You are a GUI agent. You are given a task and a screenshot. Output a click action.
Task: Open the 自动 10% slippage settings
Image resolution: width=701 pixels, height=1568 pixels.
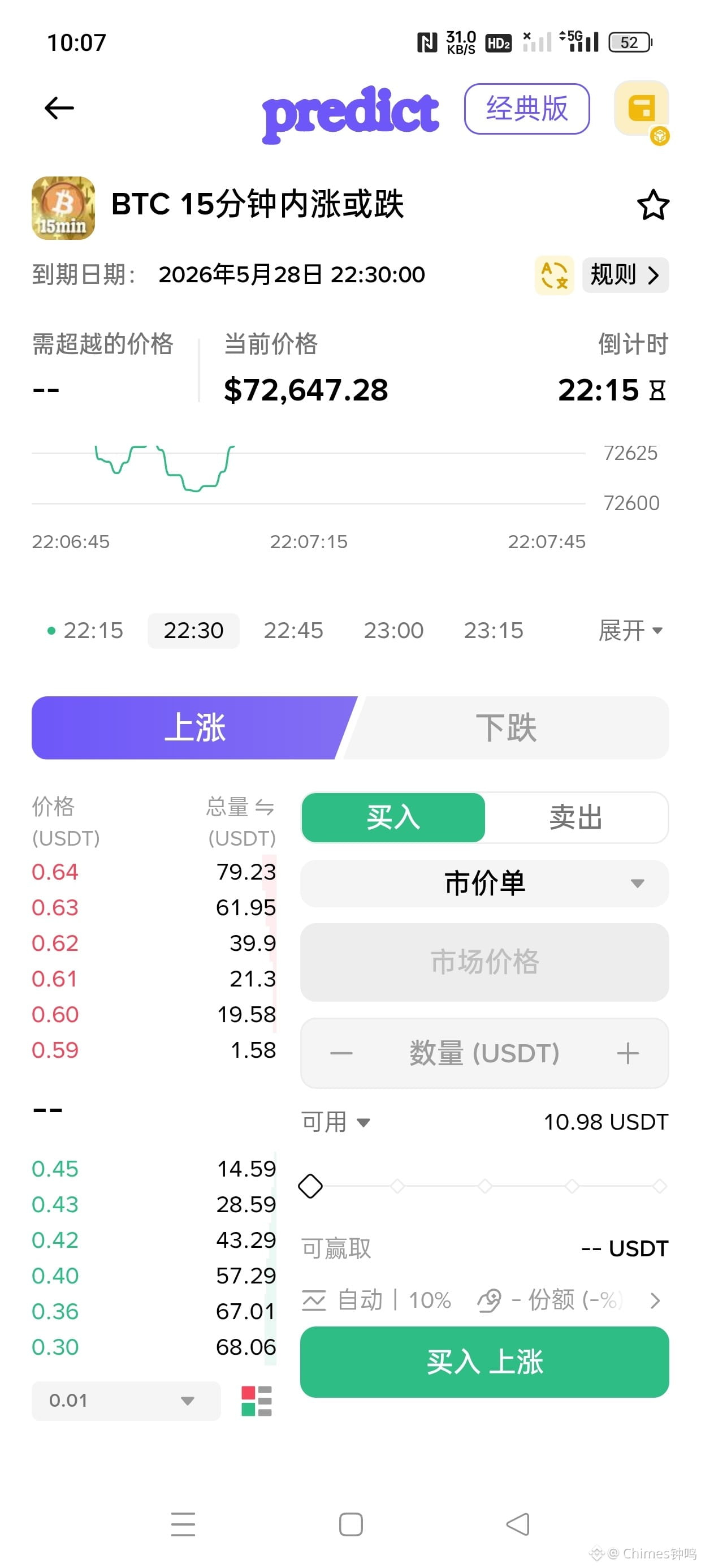[376, 1300]
